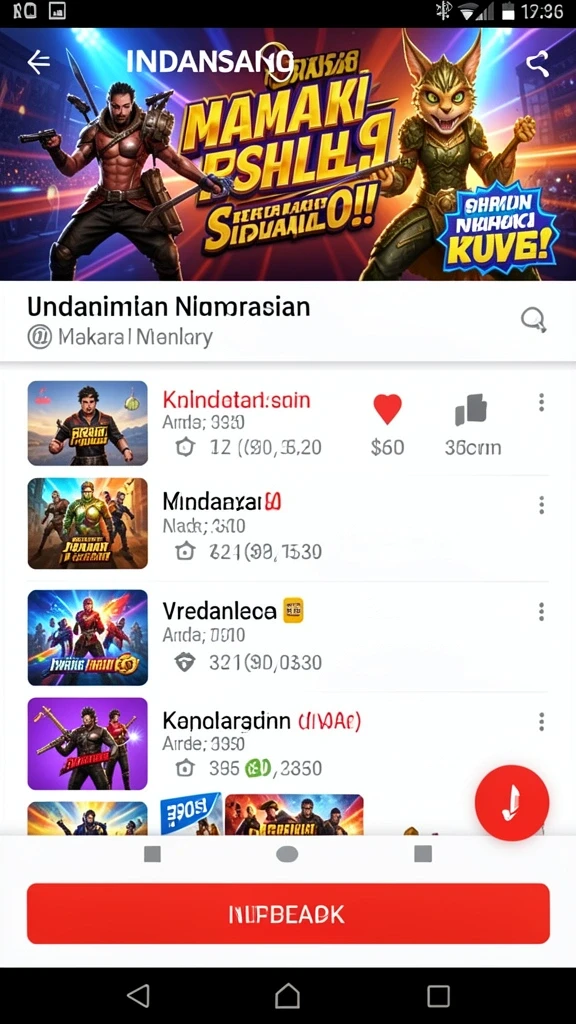Open overflow menu for Knlndotarl:soin
Viewport: 576px width, 1024px height.
[x=541, y=402]
